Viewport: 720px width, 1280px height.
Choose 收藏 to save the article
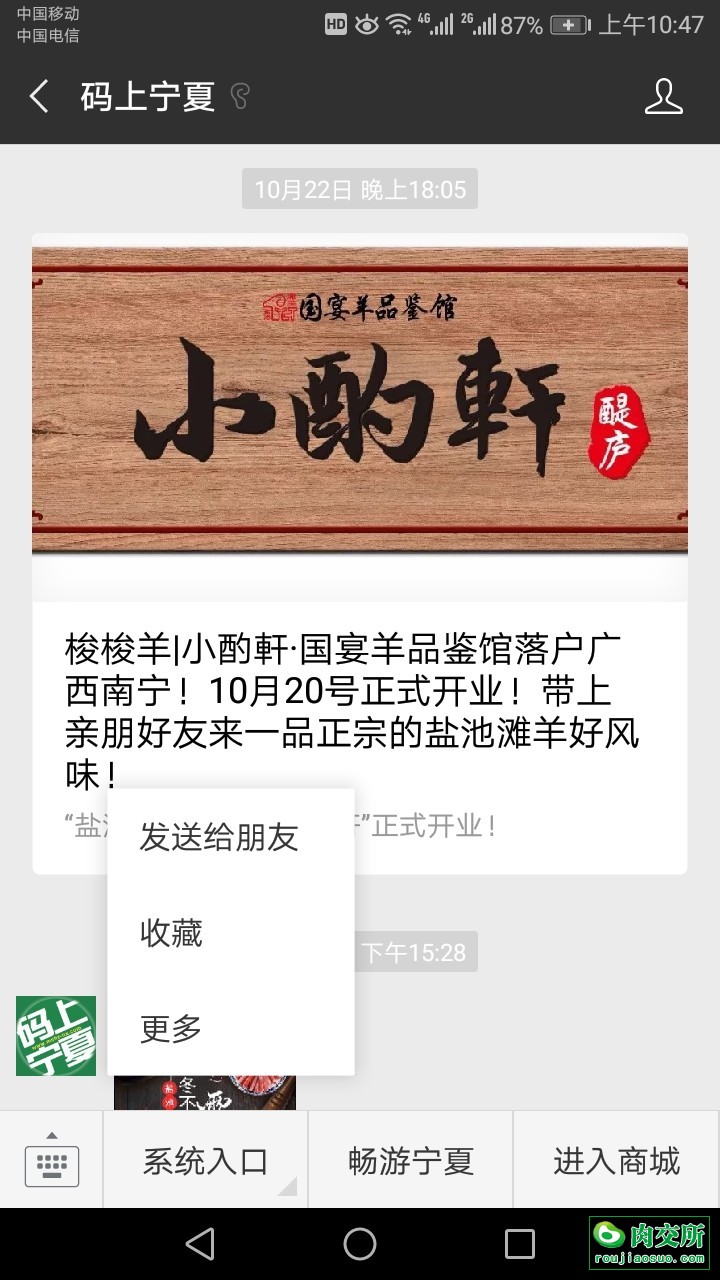click(x=171, y=933)
